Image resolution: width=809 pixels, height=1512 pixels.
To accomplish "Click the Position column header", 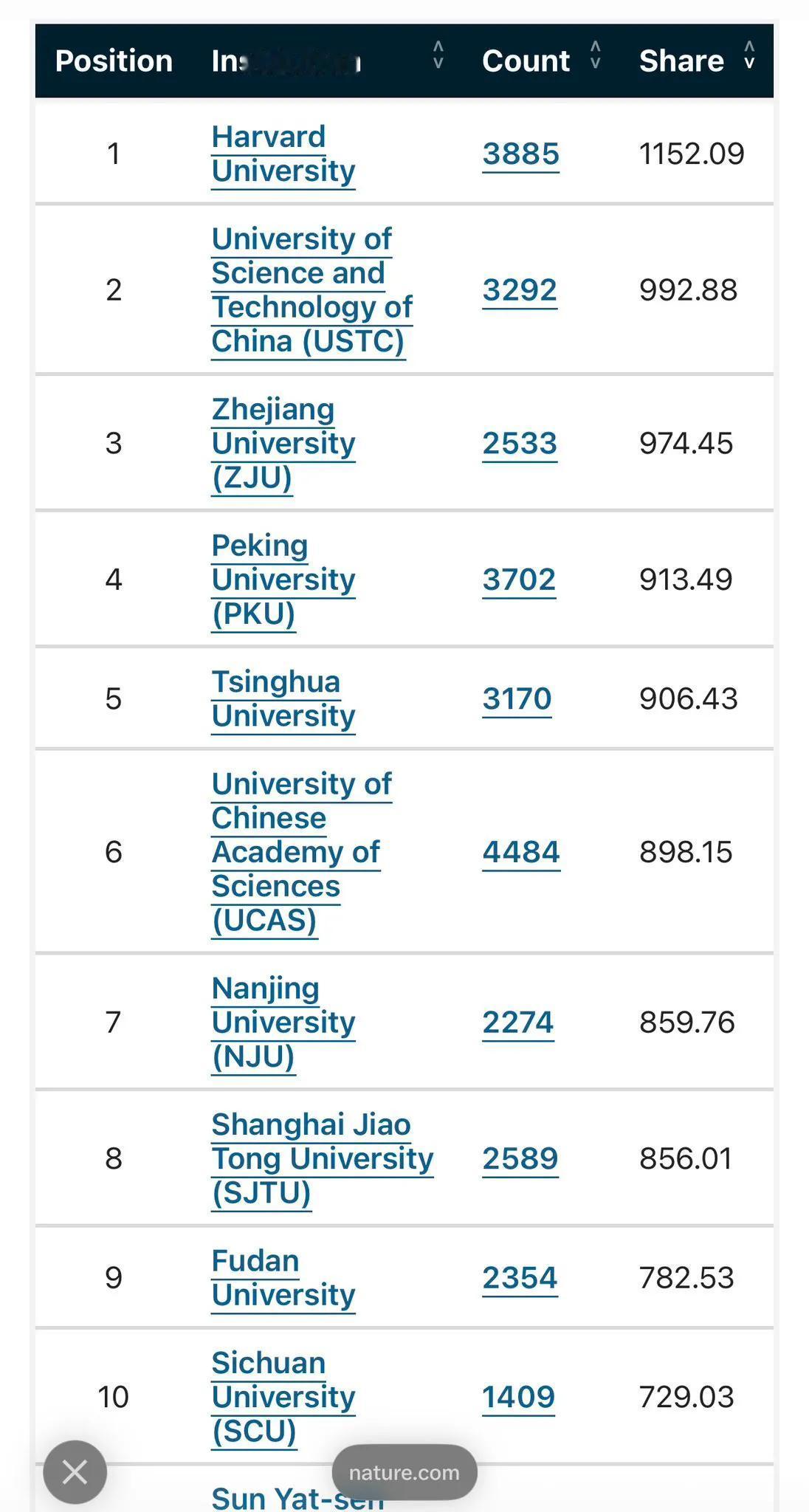I will coord(114,61).
